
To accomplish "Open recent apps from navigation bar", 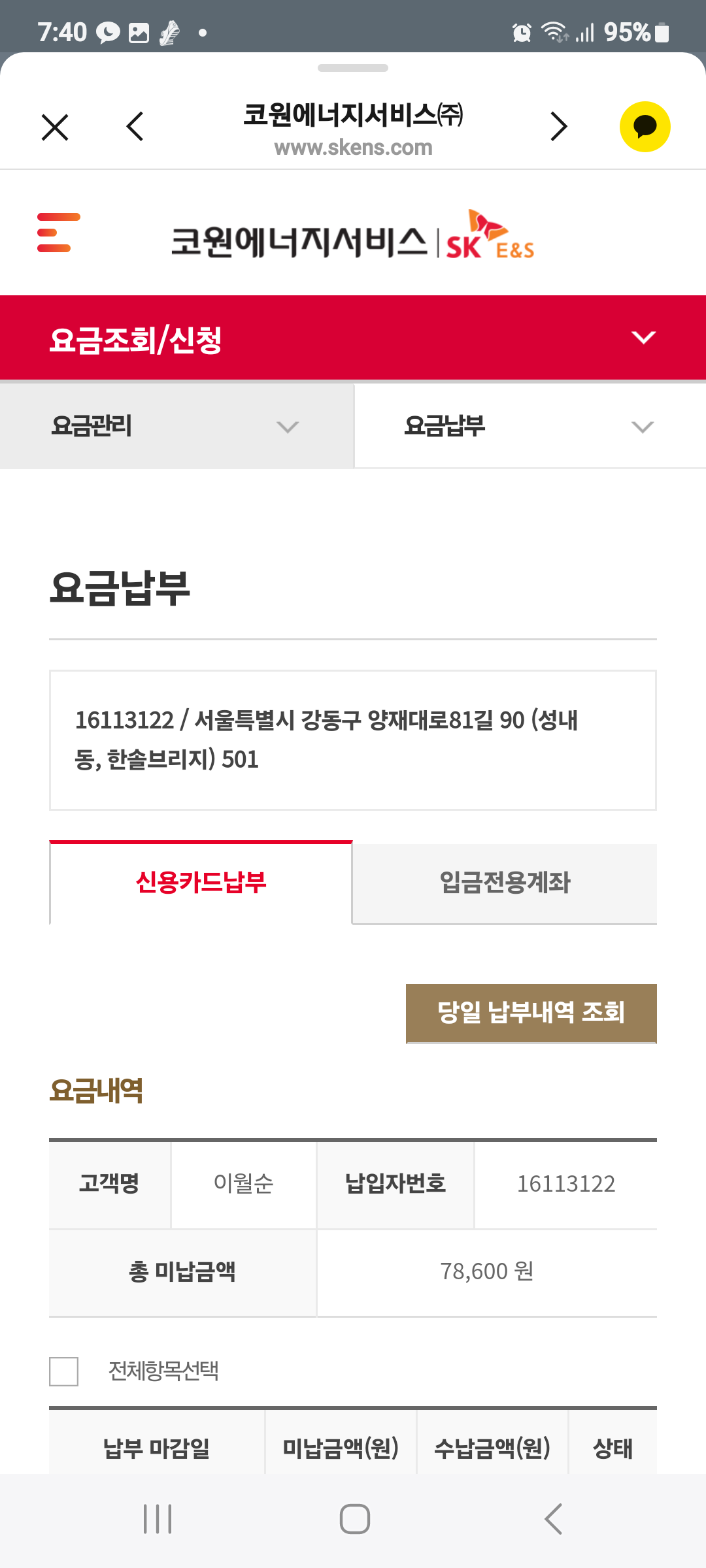I will 158,1519.
